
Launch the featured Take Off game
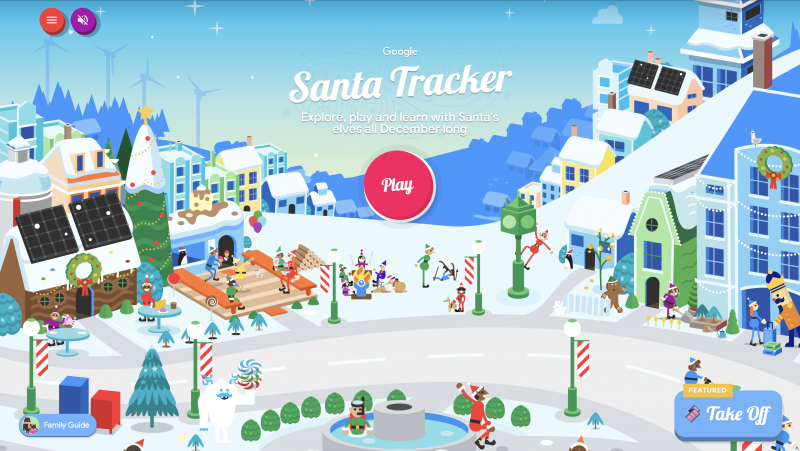pos(727,414)
